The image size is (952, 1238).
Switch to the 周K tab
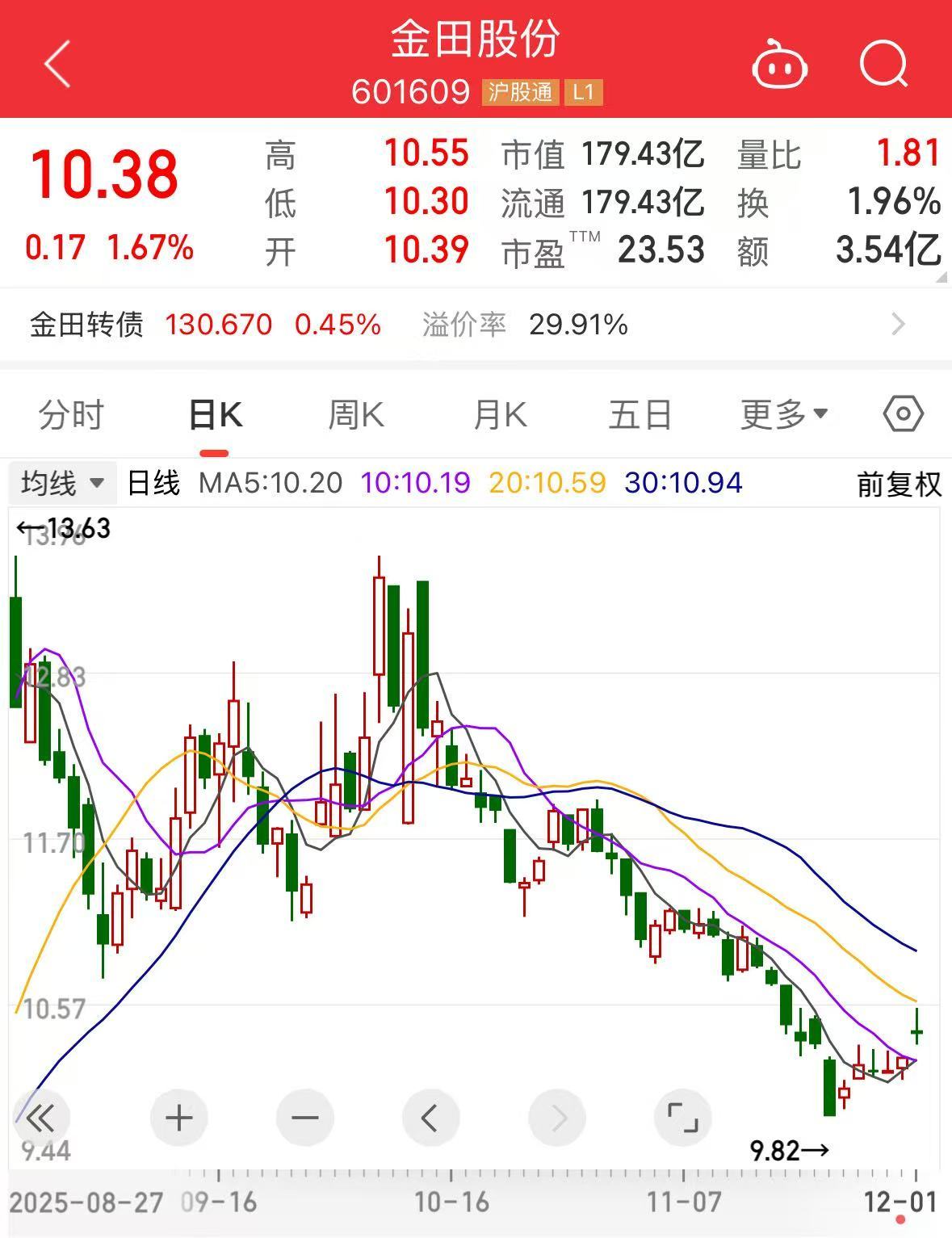coord(356,415)
